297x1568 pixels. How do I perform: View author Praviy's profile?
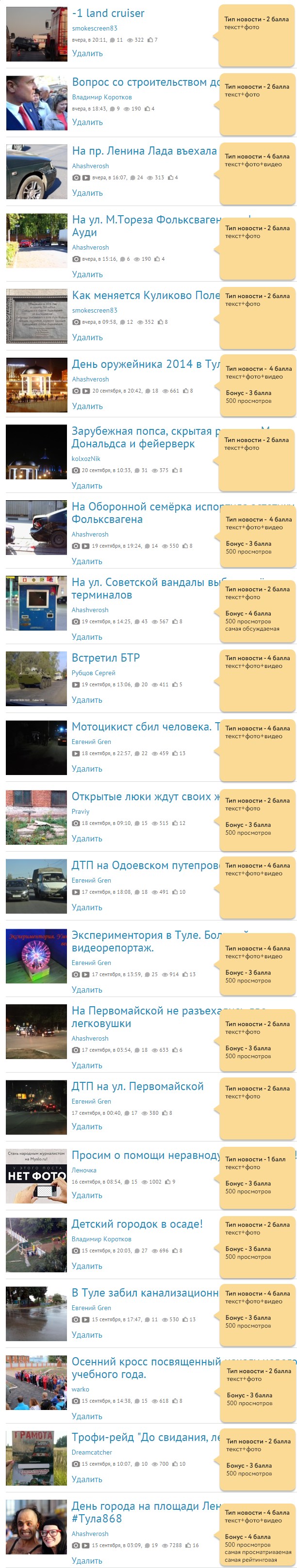pyautogui.click(x=81, y=811)
